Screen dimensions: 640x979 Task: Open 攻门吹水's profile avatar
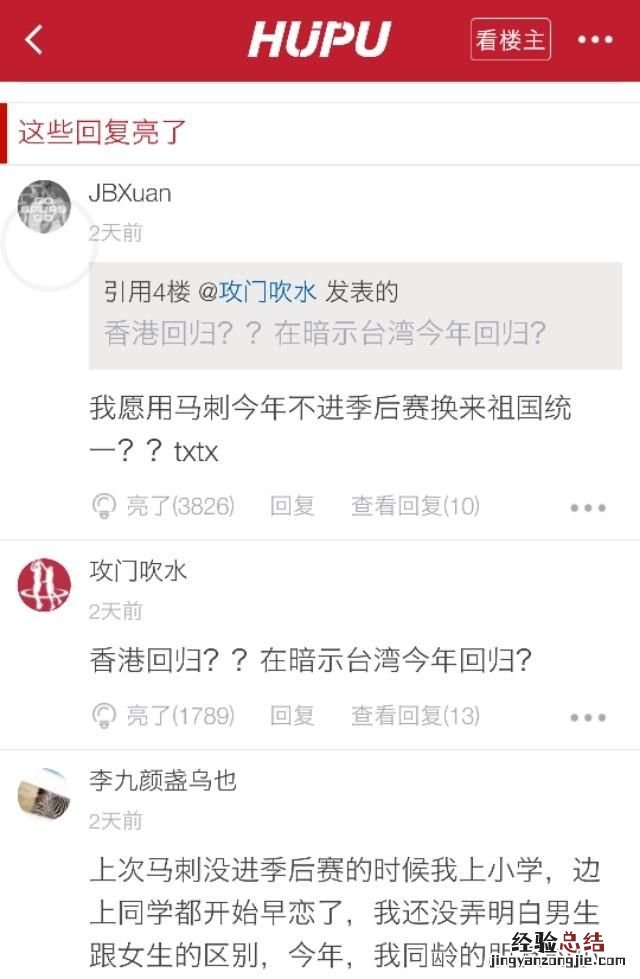coord(44,585)
